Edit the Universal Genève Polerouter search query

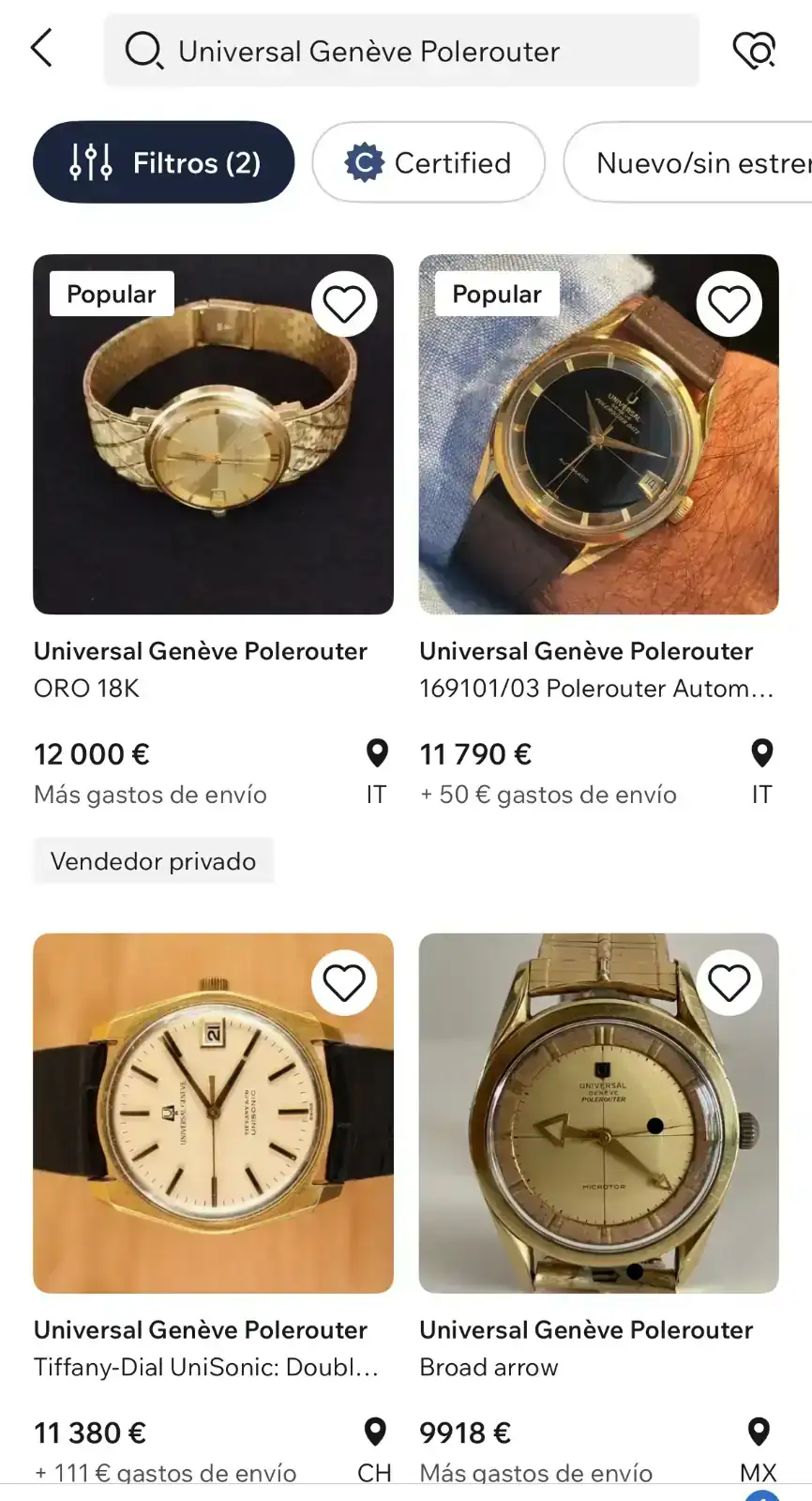[401, 51]
